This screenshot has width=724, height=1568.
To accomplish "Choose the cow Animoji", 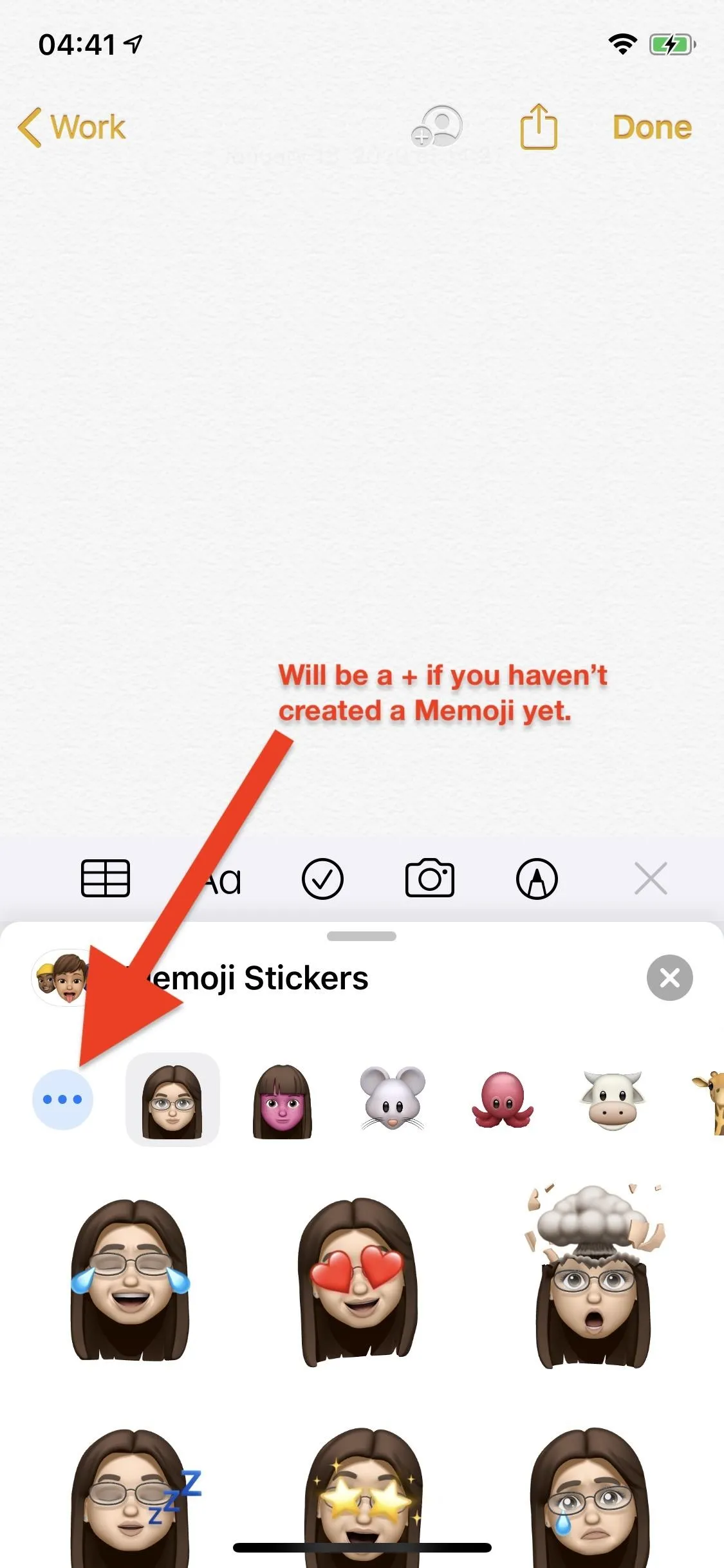I will click(612, 1099).
